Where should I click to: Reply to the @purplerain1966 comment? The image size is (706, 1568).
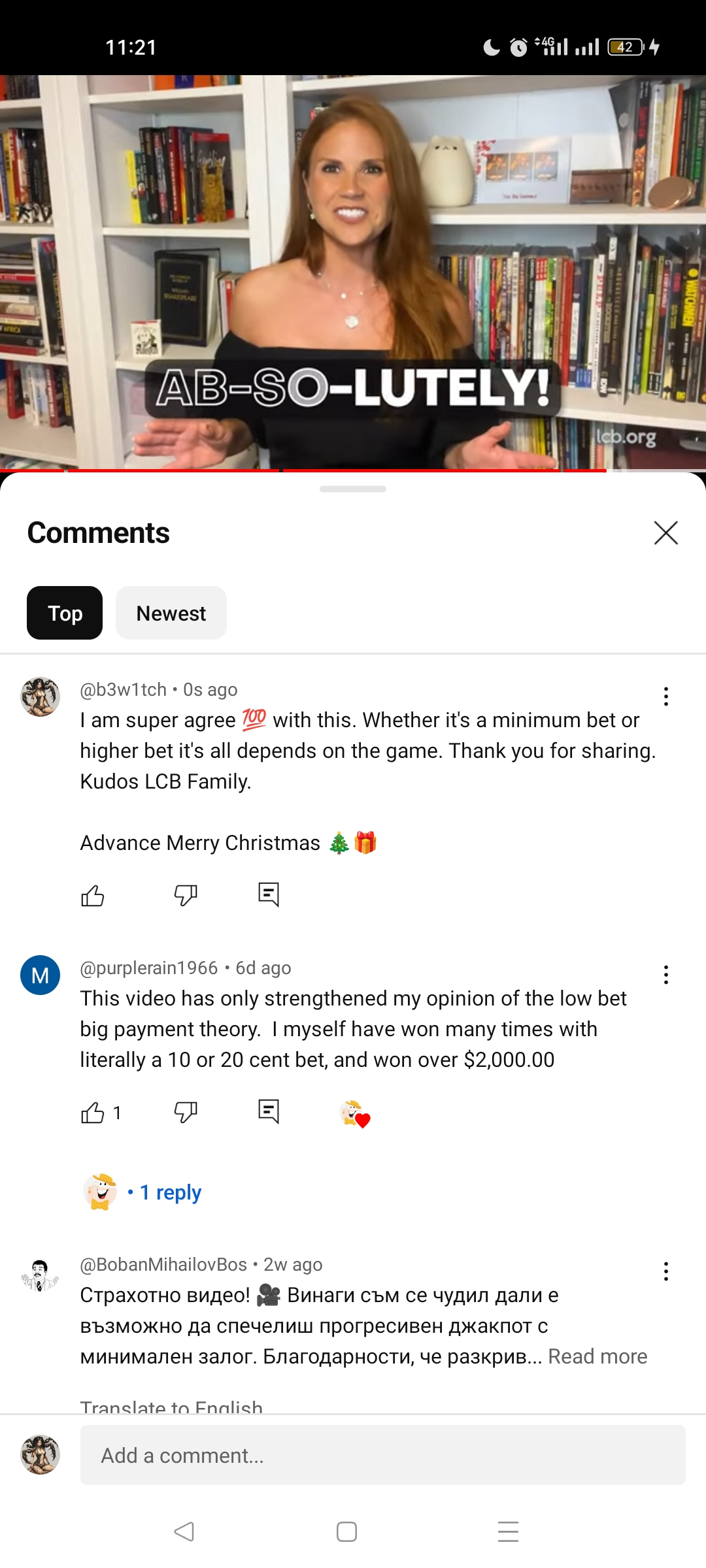269,1111
